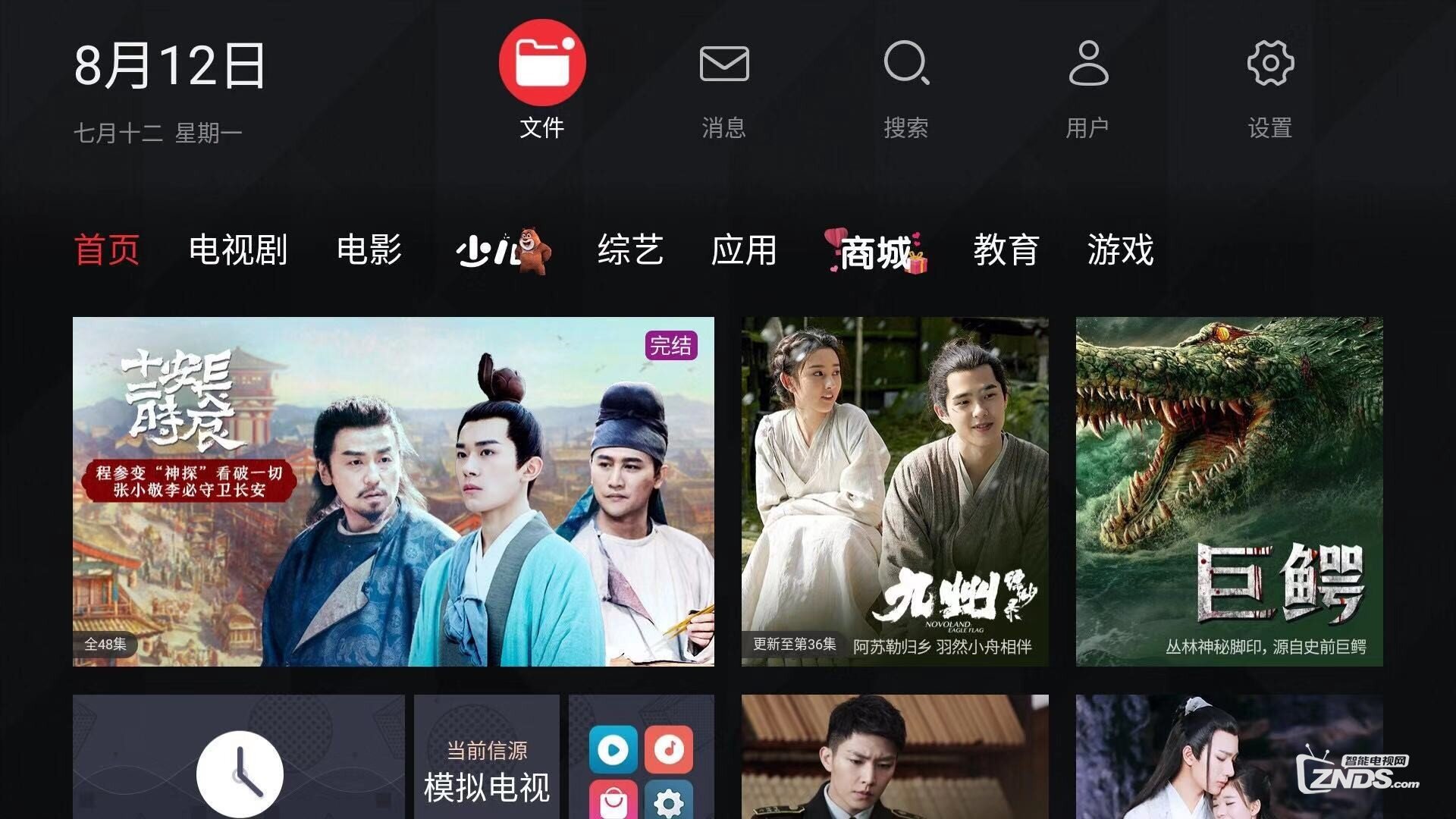Screen dimensions: 1456x819
Task: Open the 当前信源 模拟电视 tile
Action: 487,766
